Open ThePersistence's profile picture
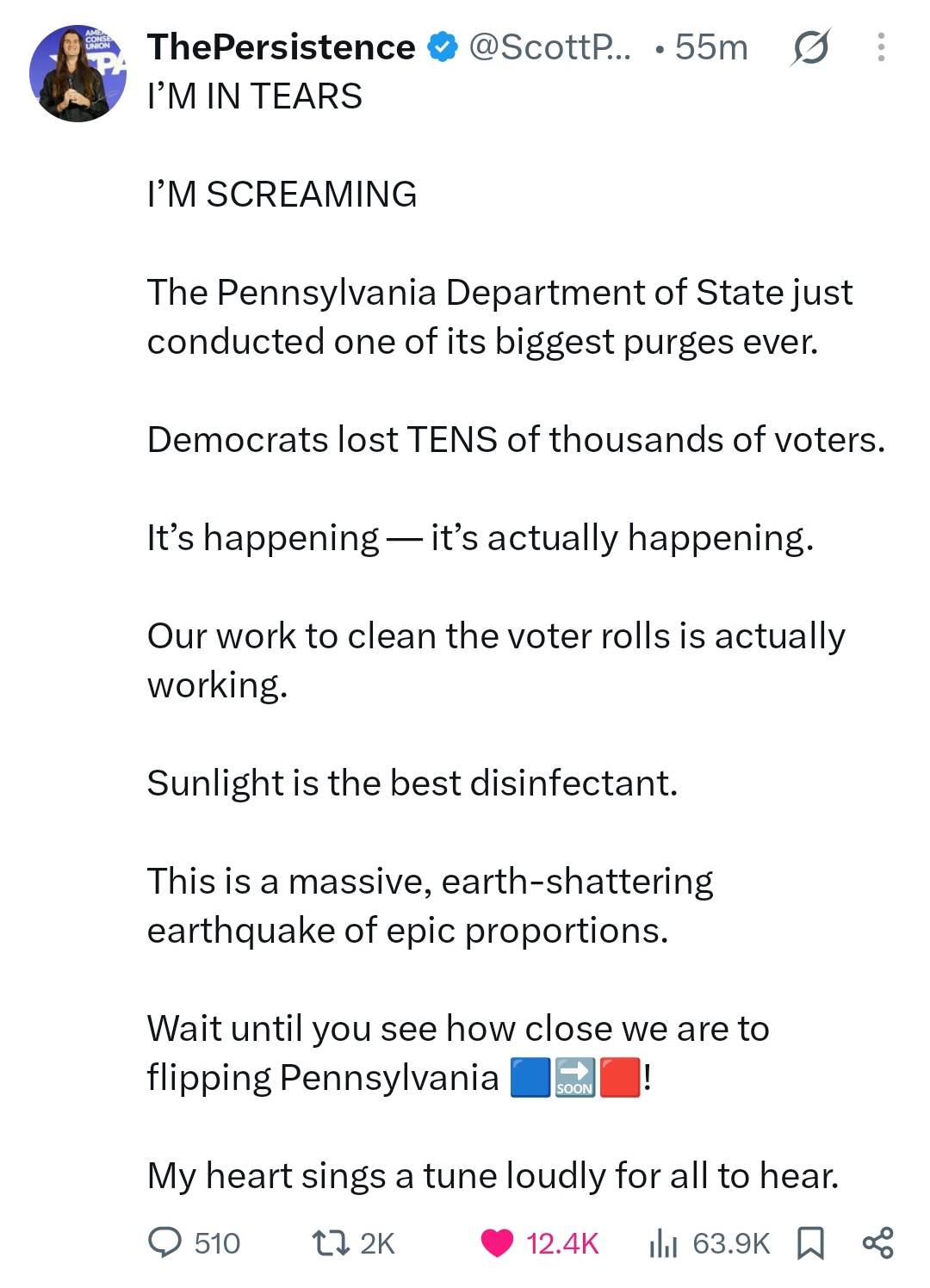The image size is (930, 1288). (77, 74)
